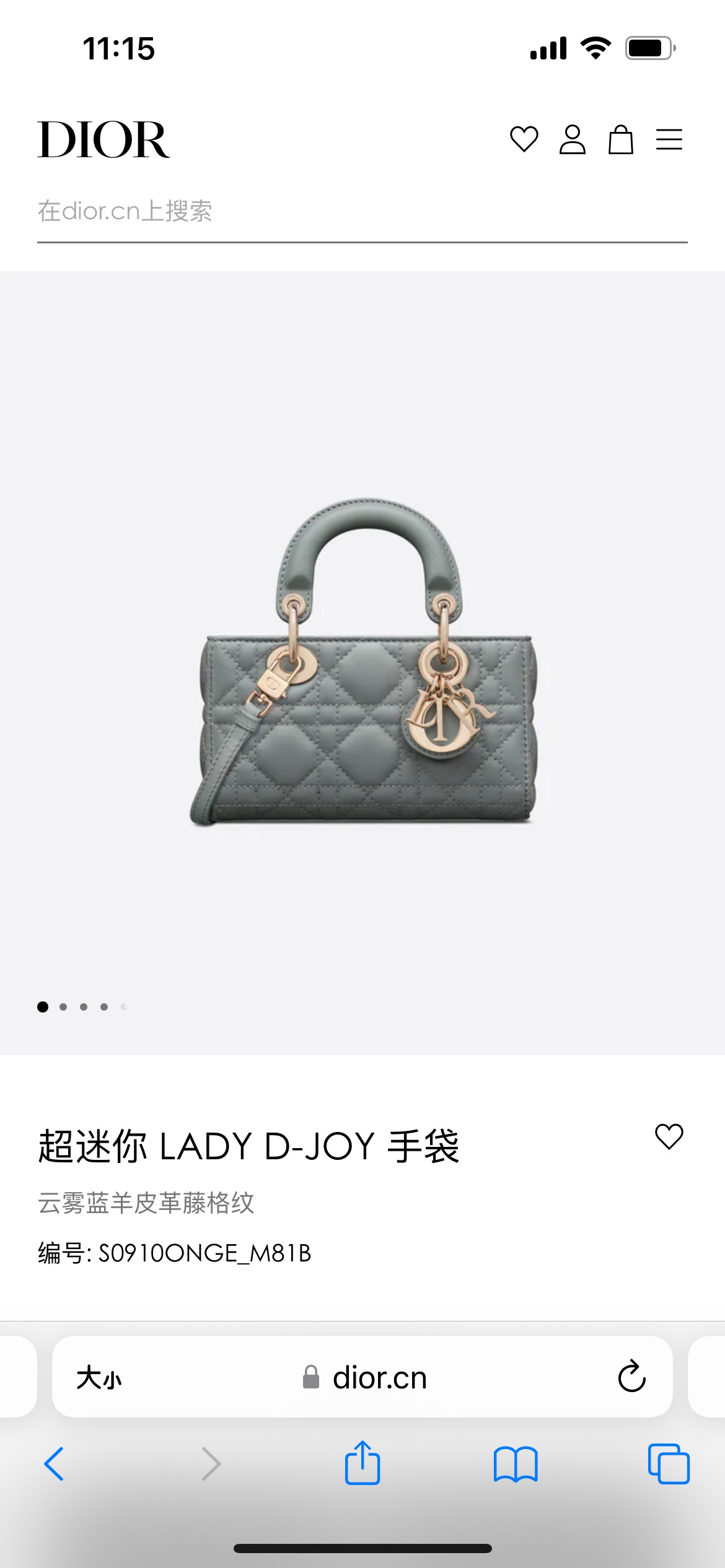Reload the page
This screenshot has width=725, height=1568.
coord(632,1377)
